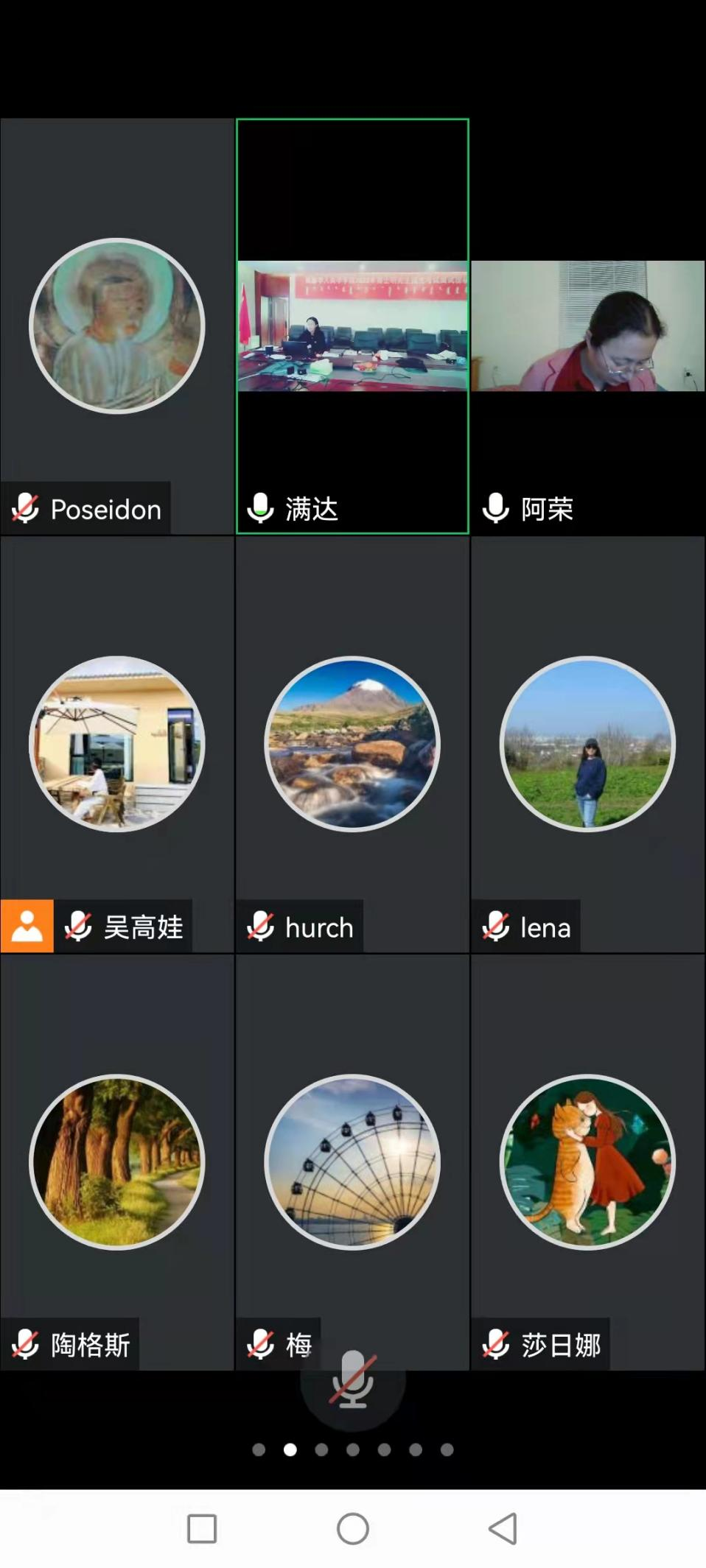Viewport: 706px width, 1568px height.
Task: Open recent apps from the navigation bar
Action: coord(202,1529)
